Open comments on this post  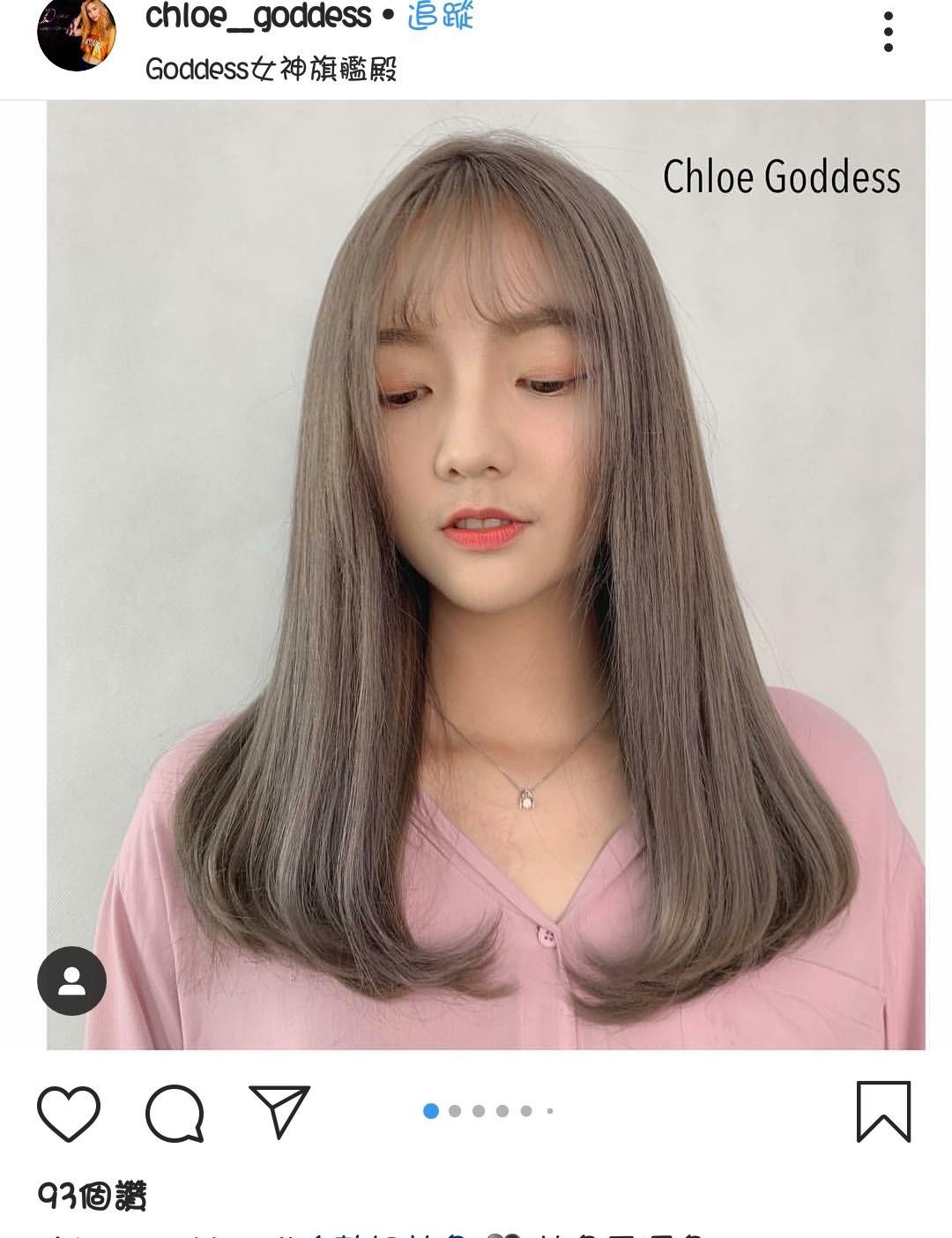pyautogui.click(x=175, y=1113)
